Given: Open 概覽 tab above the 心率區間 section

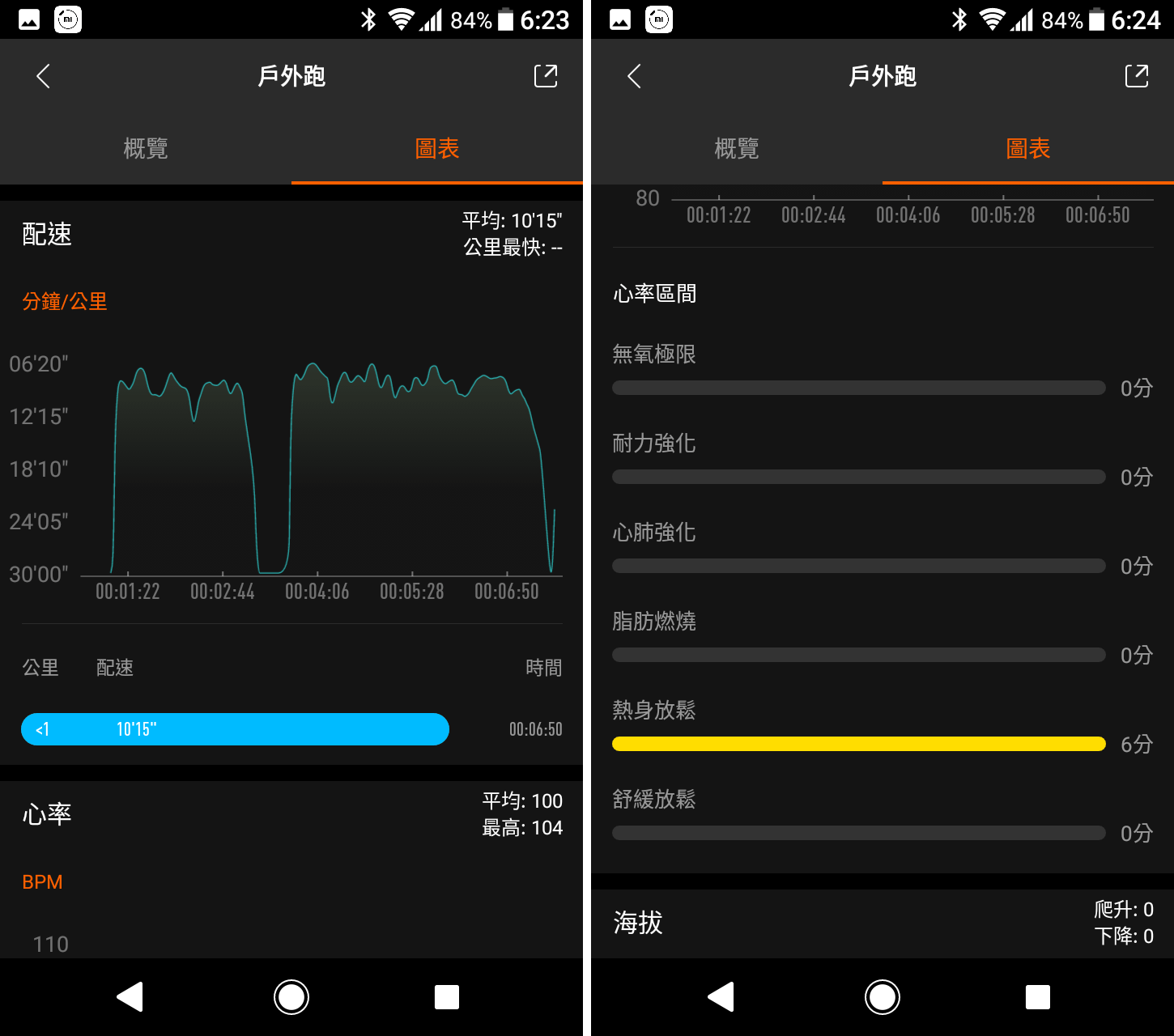Looking at the screenshot, I should coord(737,148).
